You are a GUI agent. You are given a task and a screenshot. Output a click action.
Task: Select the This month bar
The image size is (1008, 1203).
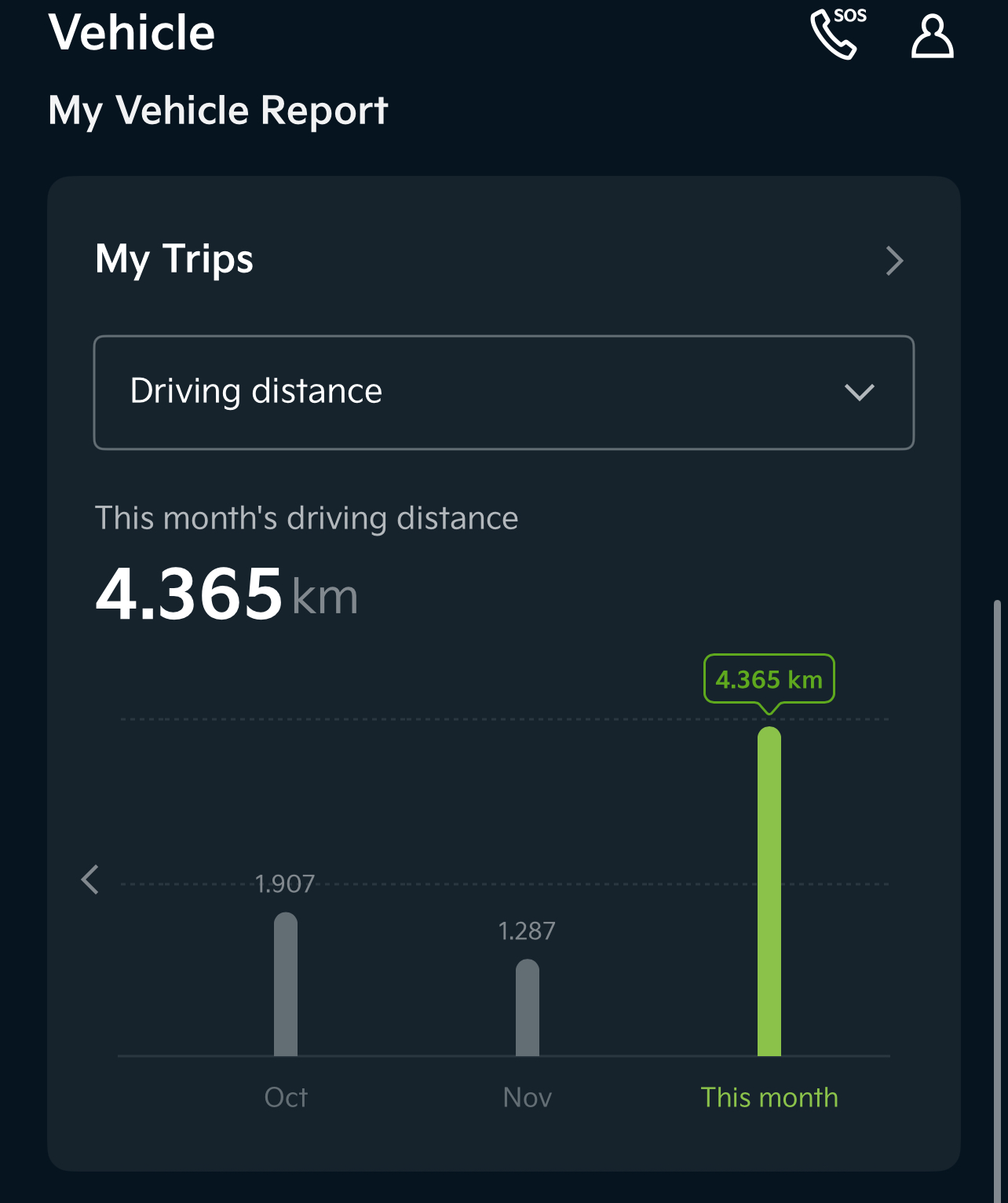769,893
